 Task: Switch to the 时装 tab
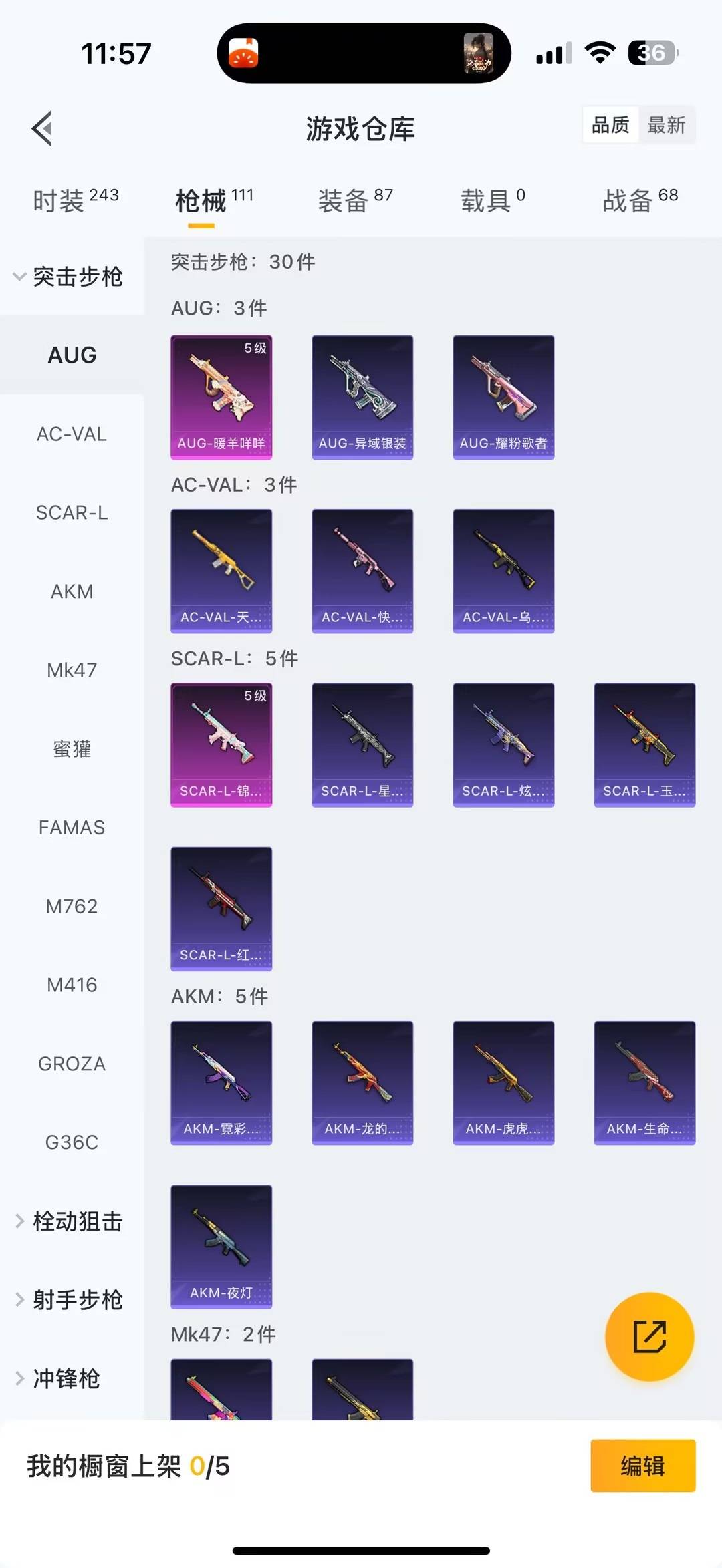tap(76, 200)
